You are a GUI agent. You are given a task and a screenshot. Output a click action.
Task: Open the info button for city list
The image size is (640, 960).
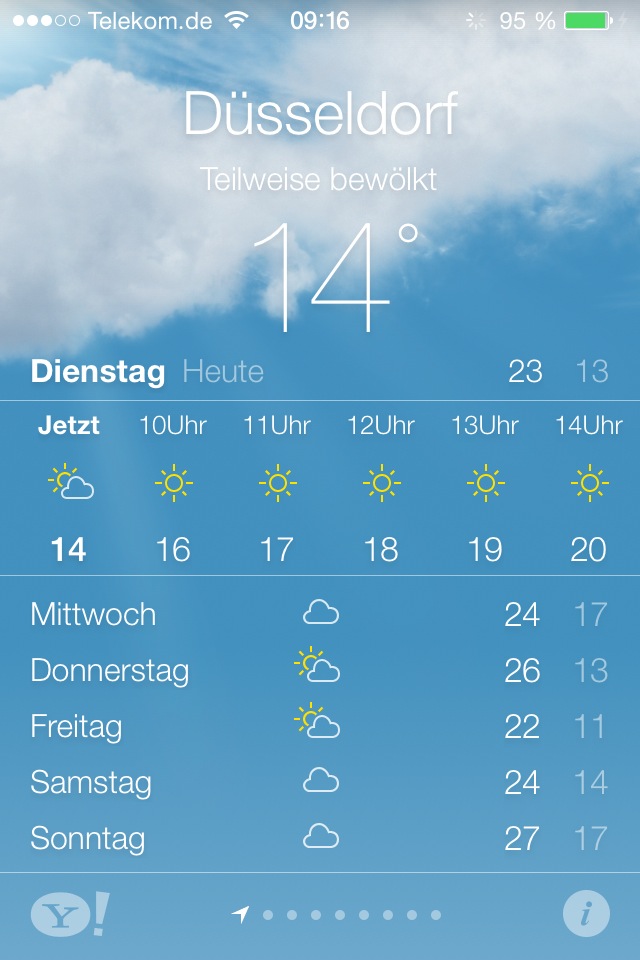click(586, 914)
